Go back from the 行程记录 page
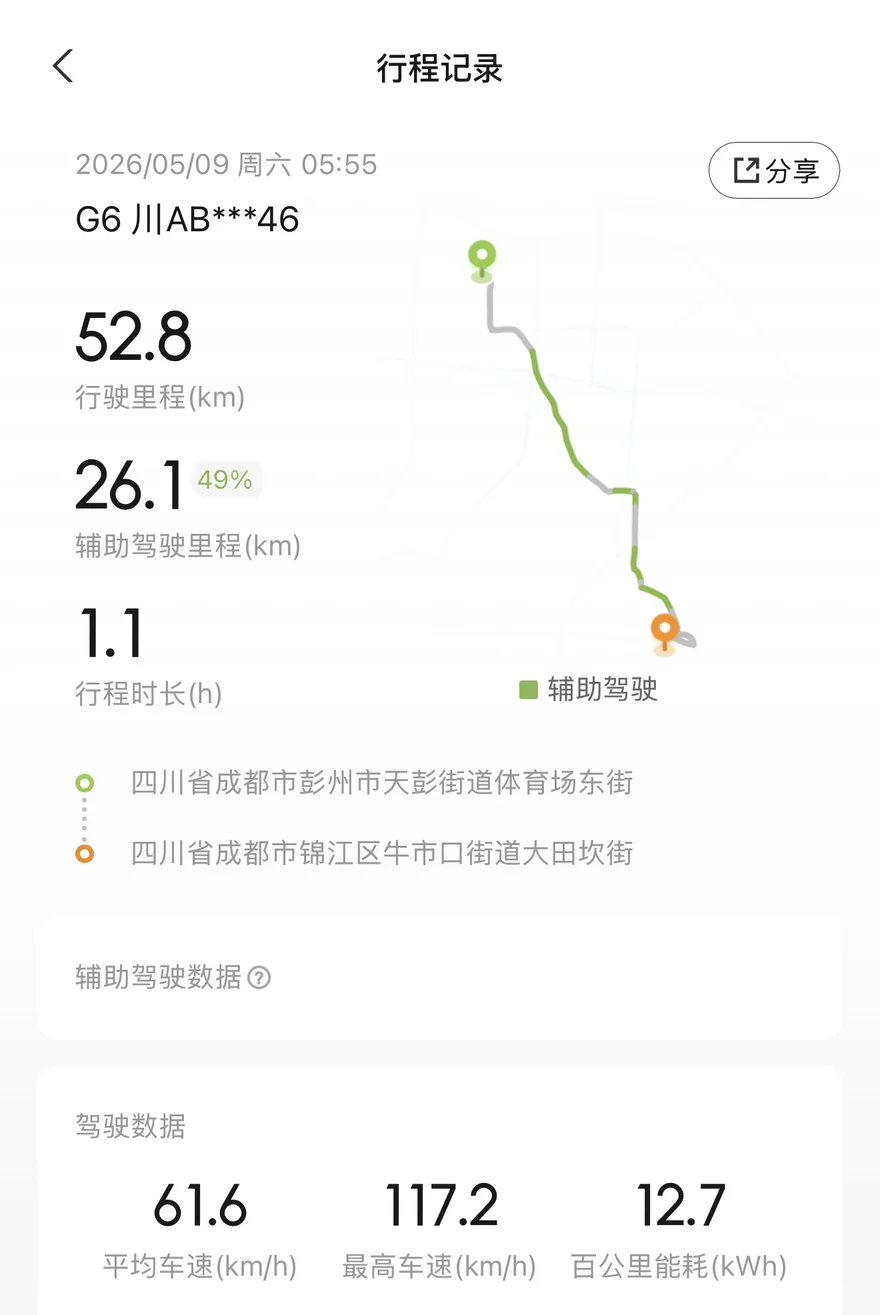The height and width of the screenshot is (1315, 880). point(63,67)
